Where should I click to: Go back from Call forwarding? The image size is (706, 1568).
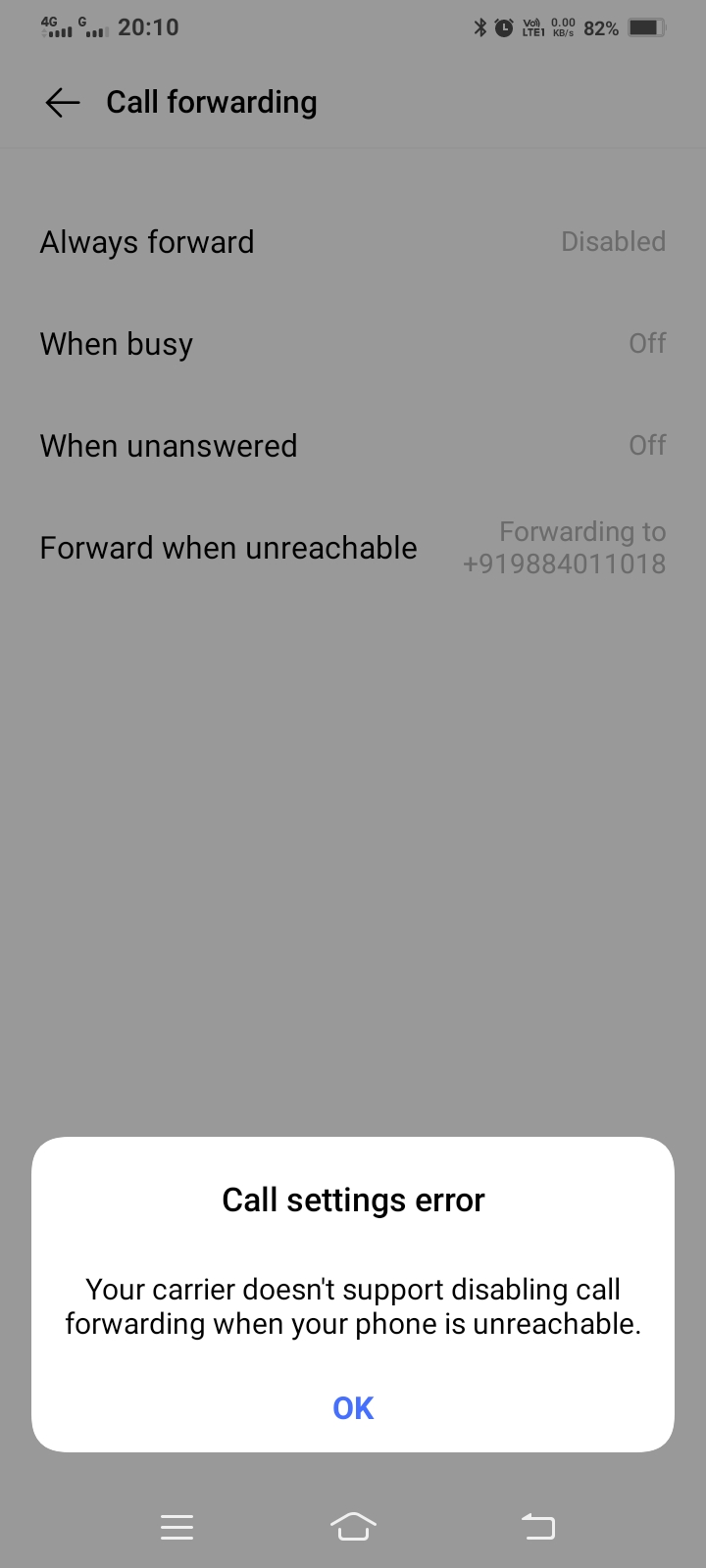[63, 103]
